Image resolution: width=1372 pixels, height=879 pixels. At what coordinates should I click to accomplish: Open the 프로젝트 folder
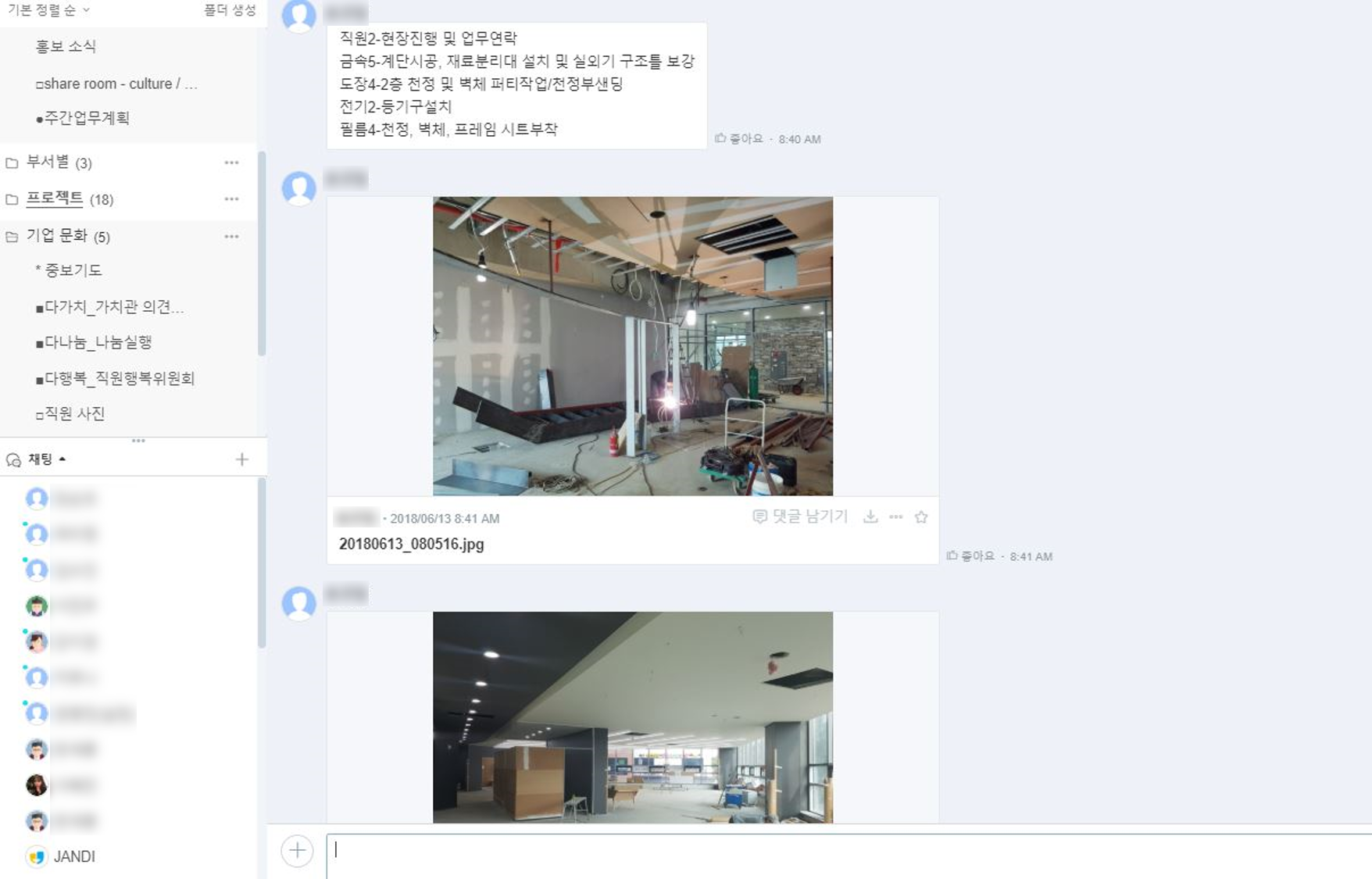pos(55,199)
